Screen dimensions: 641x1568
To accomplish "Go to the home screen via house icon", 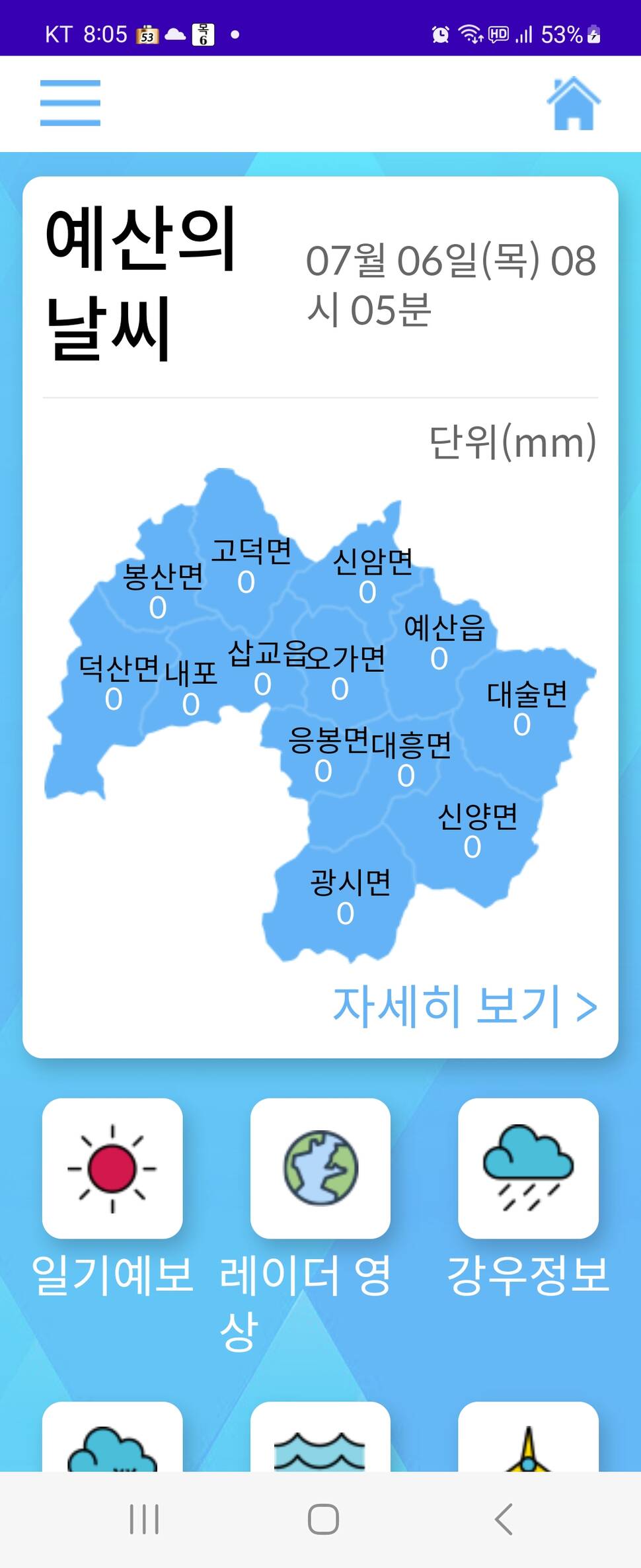I will 573,103.
